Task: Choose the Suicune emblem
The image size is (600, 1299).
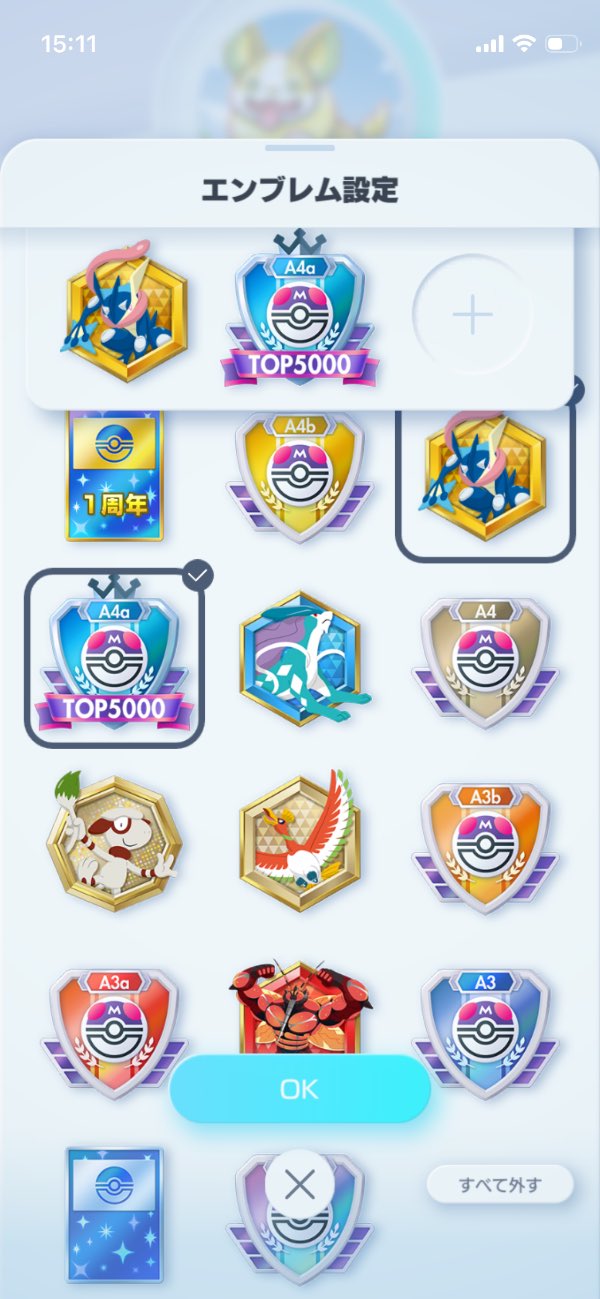Action: click(300, 658)
